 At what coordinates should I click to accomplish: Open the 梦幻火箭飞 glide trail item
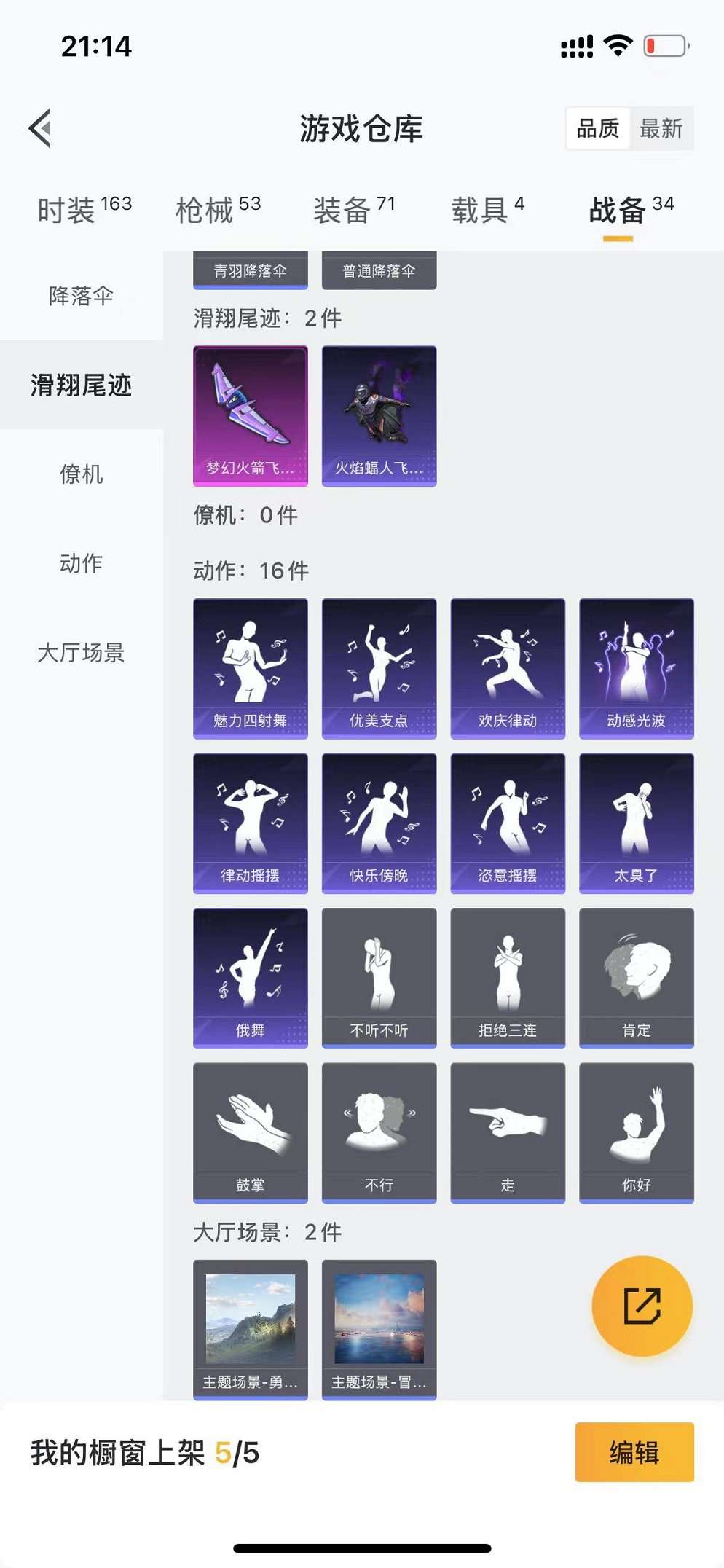click(x=250, y=415)
